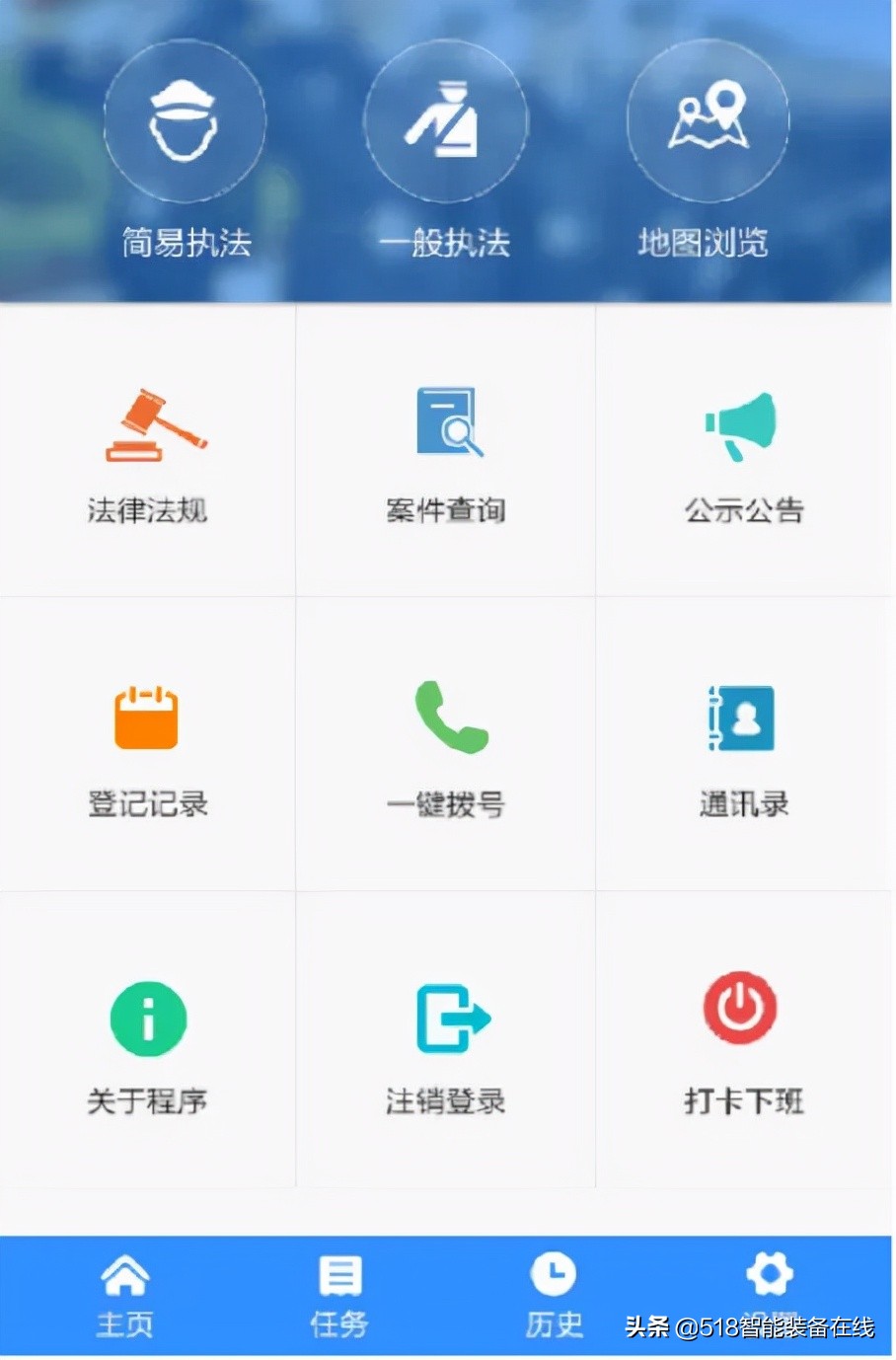Switch to the 历史 history tab
Screen dimensions: 896x1360
554,1295
